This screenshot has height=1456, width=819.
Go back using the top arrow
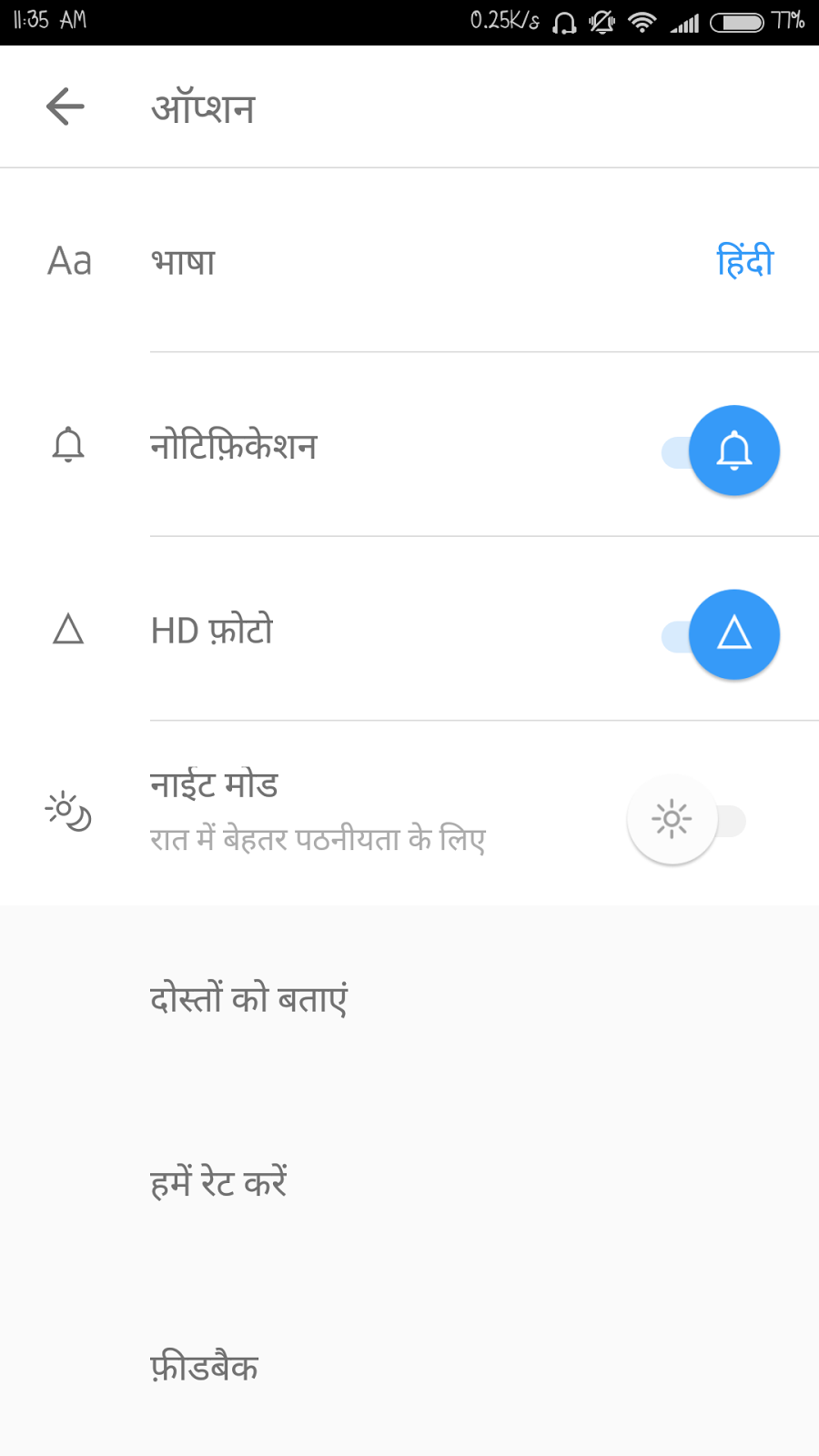pyautogui.click(x=66, y=107)
